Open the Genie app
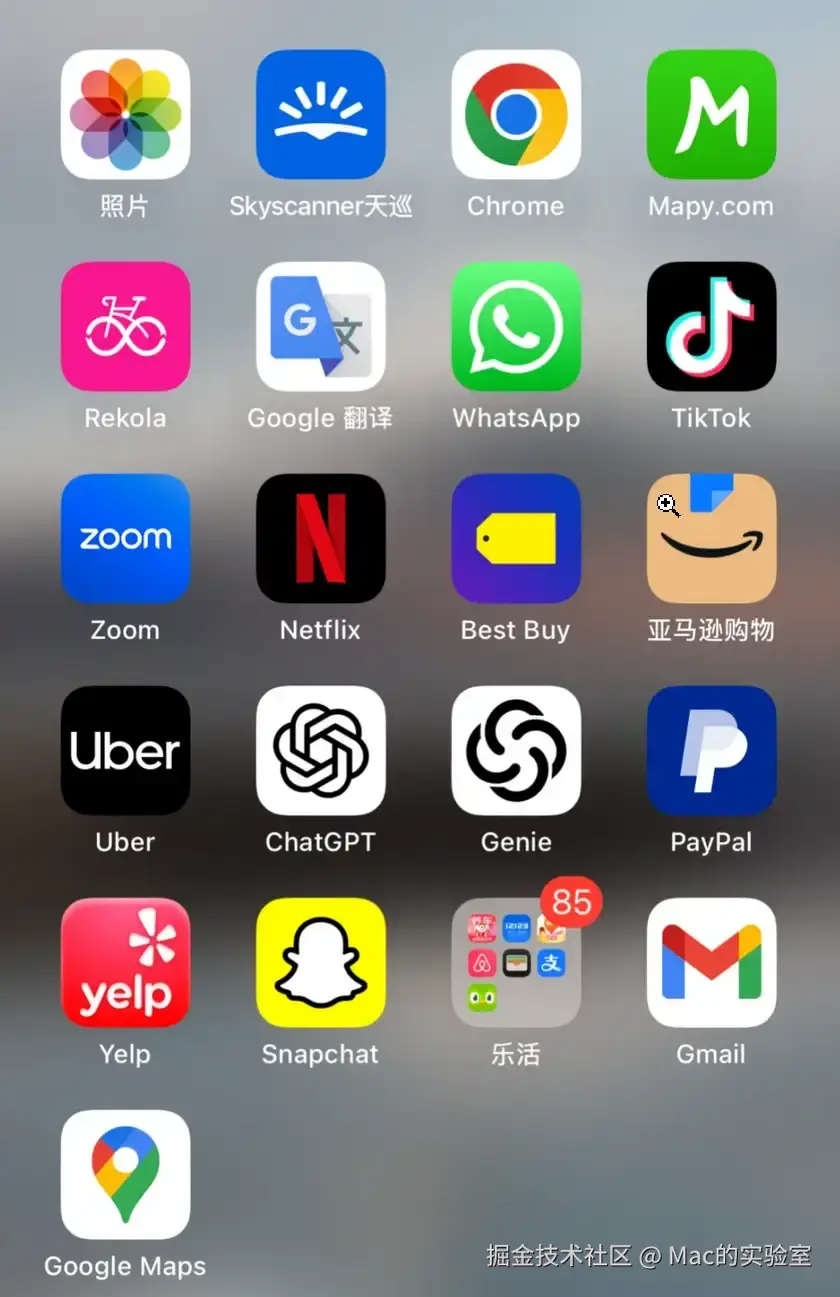 [x=516, y=750]
